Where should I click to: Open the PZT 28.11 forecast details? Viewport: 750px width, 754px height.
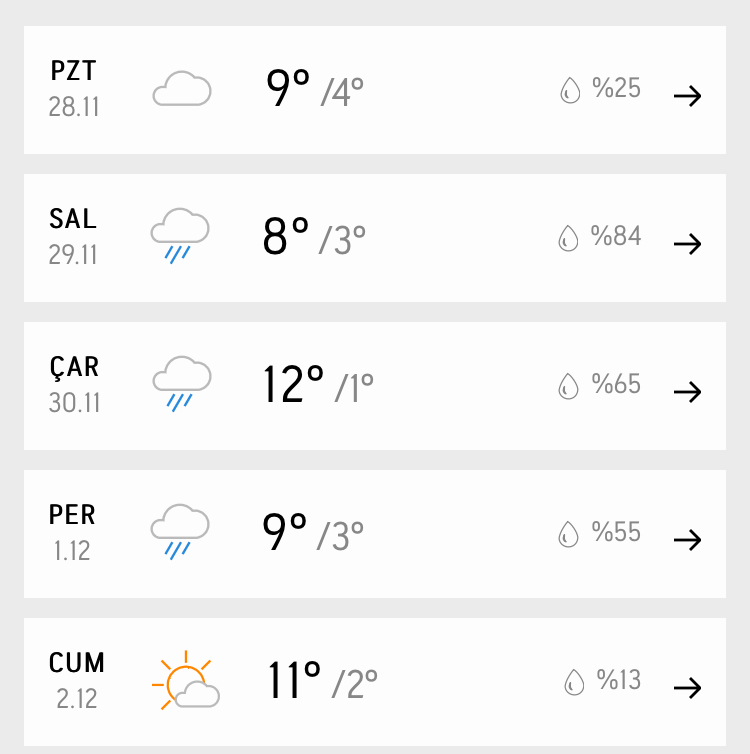click(687, 96)
